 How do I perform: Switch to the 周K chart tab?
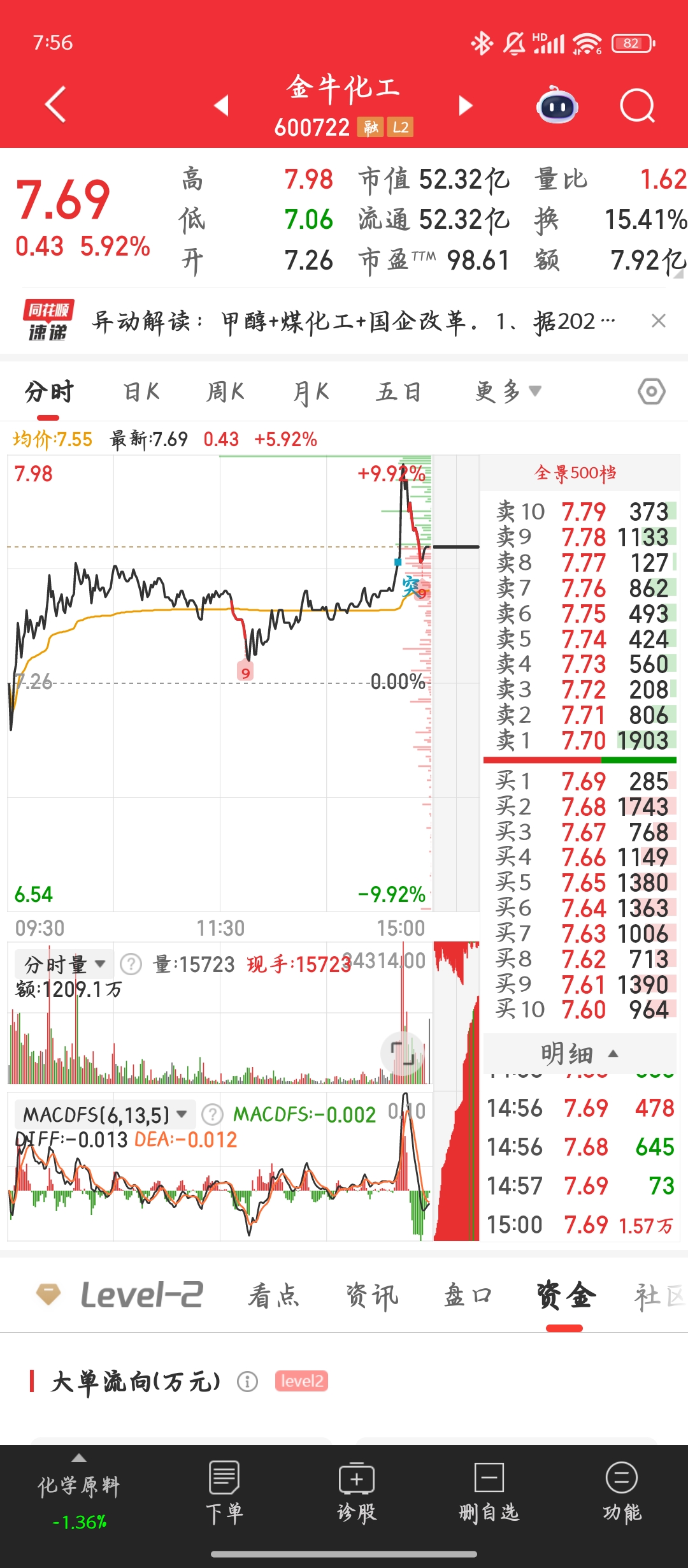click(226, 391)
